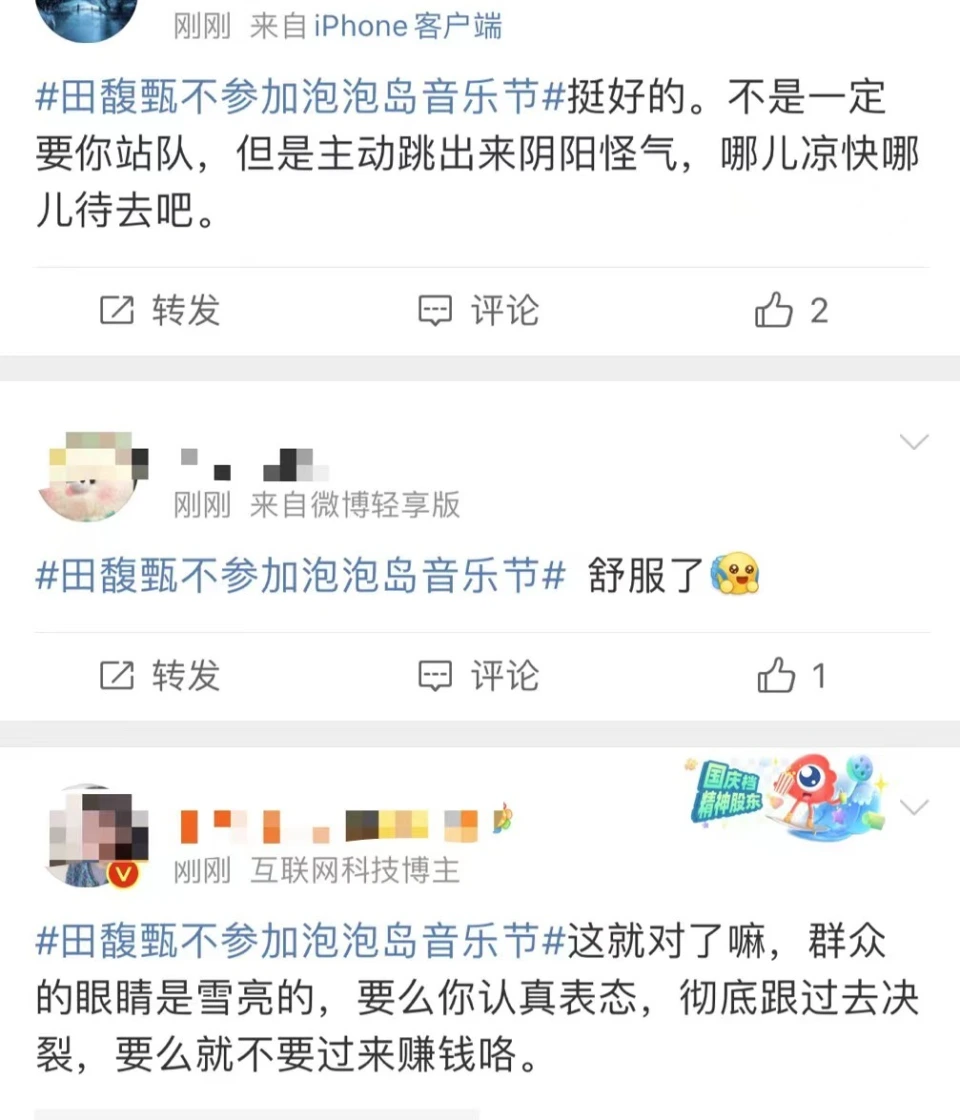The image size is (960, 1120).
Task: Repost the "舒服了" post
Action: [160, 677]
